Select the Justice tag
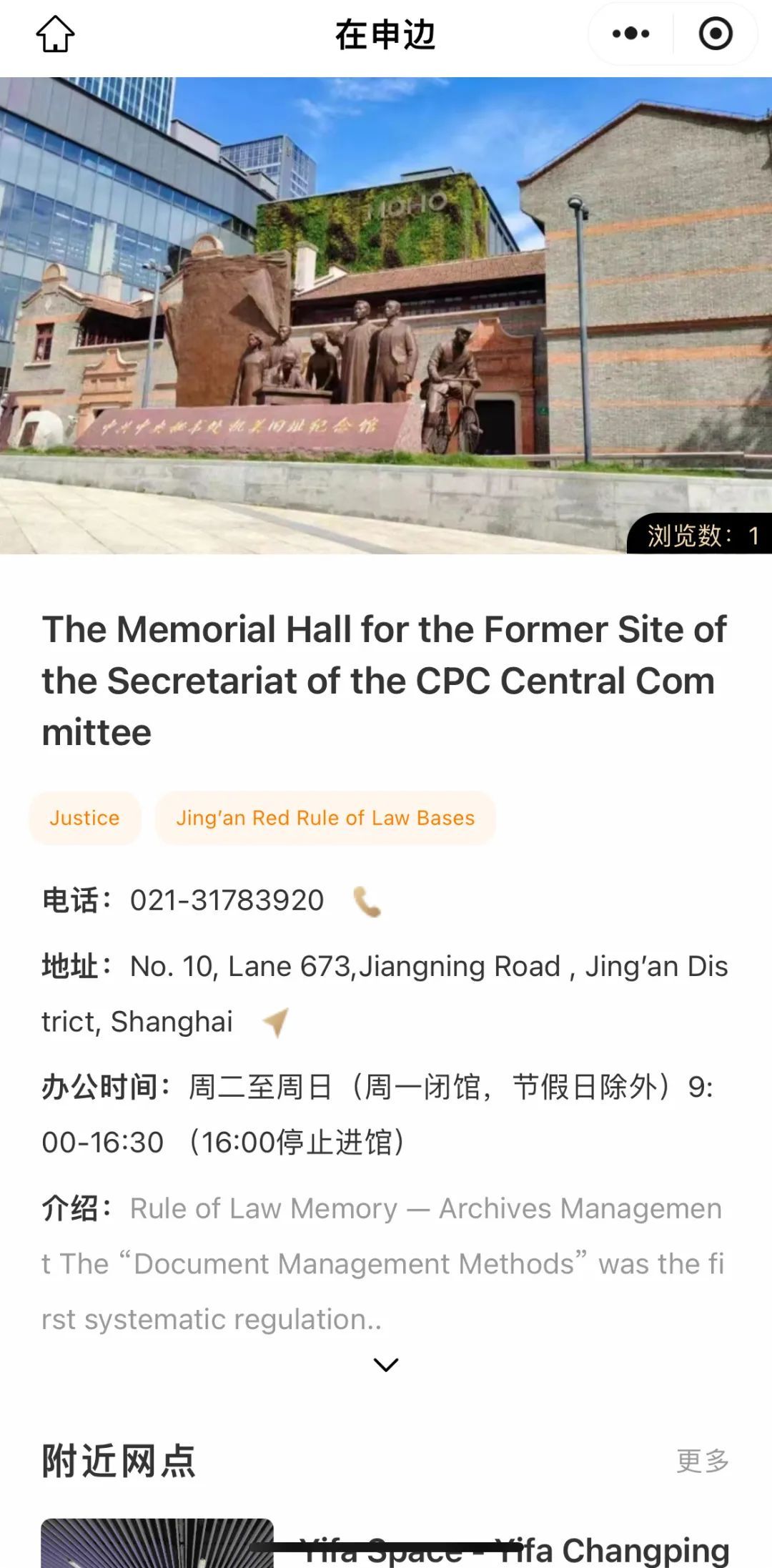772x1568 pixels. point(84,818)
